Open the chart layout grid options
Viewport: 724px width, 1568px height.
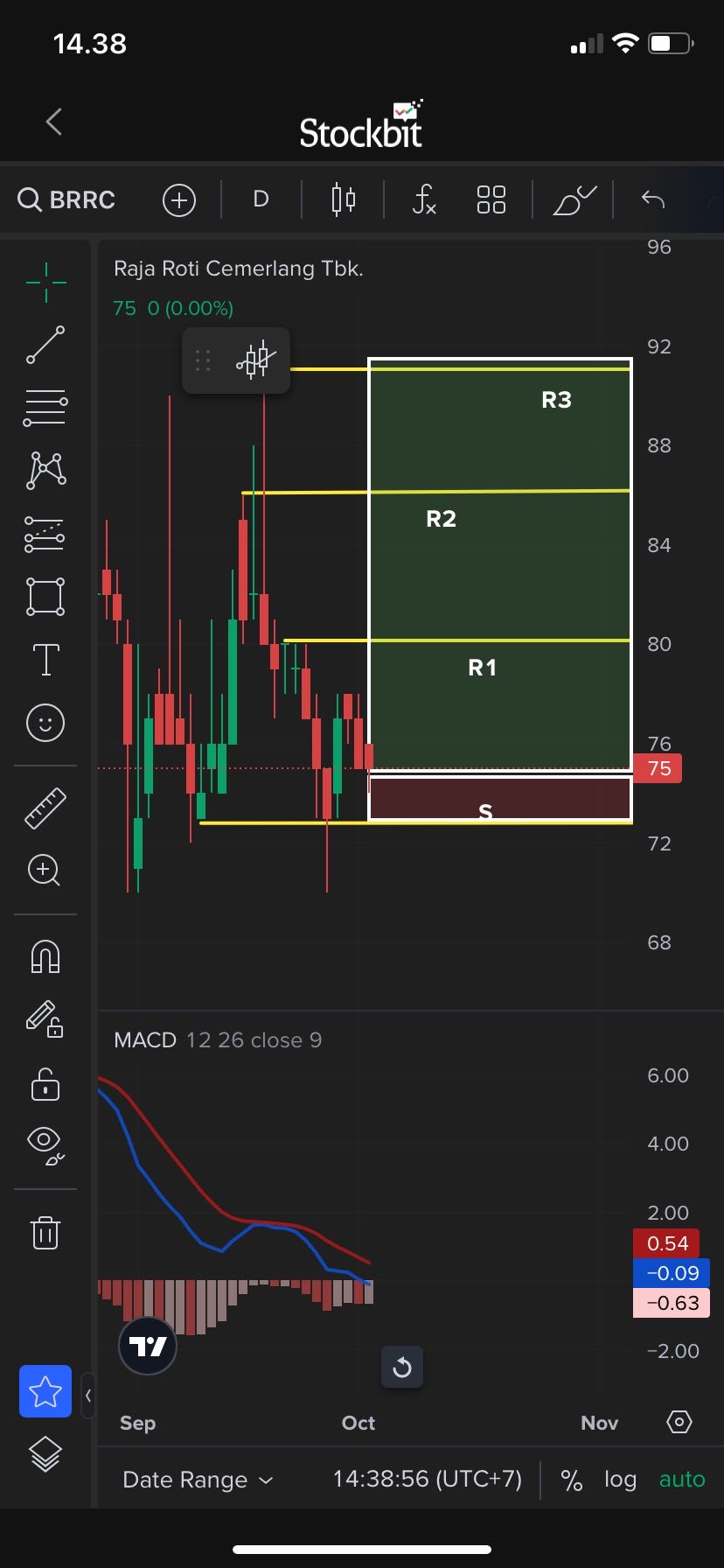tap(491, 199)
